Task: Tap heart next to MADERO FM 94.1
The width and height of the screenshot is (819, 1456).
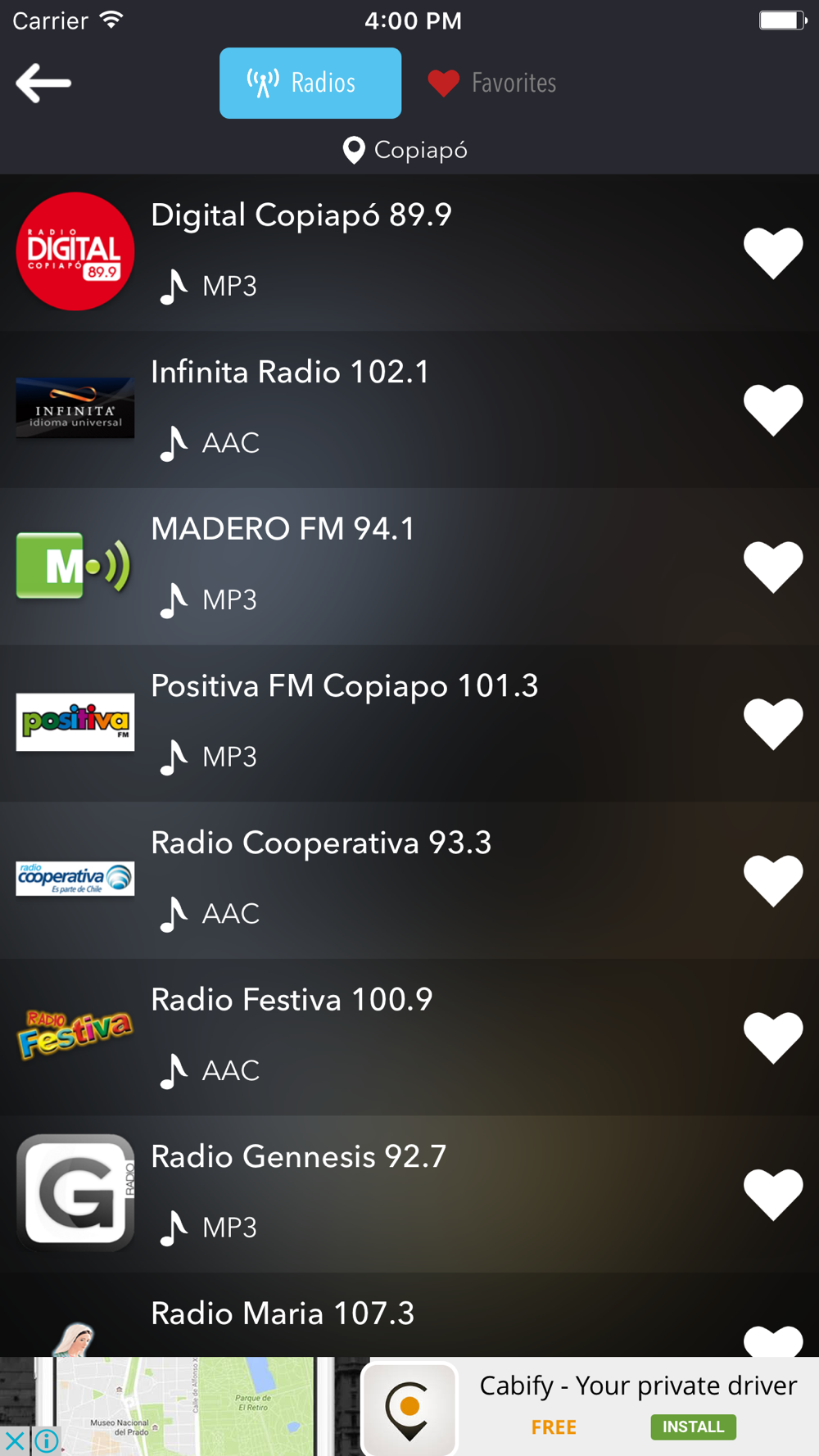Action: coord(773,567)
